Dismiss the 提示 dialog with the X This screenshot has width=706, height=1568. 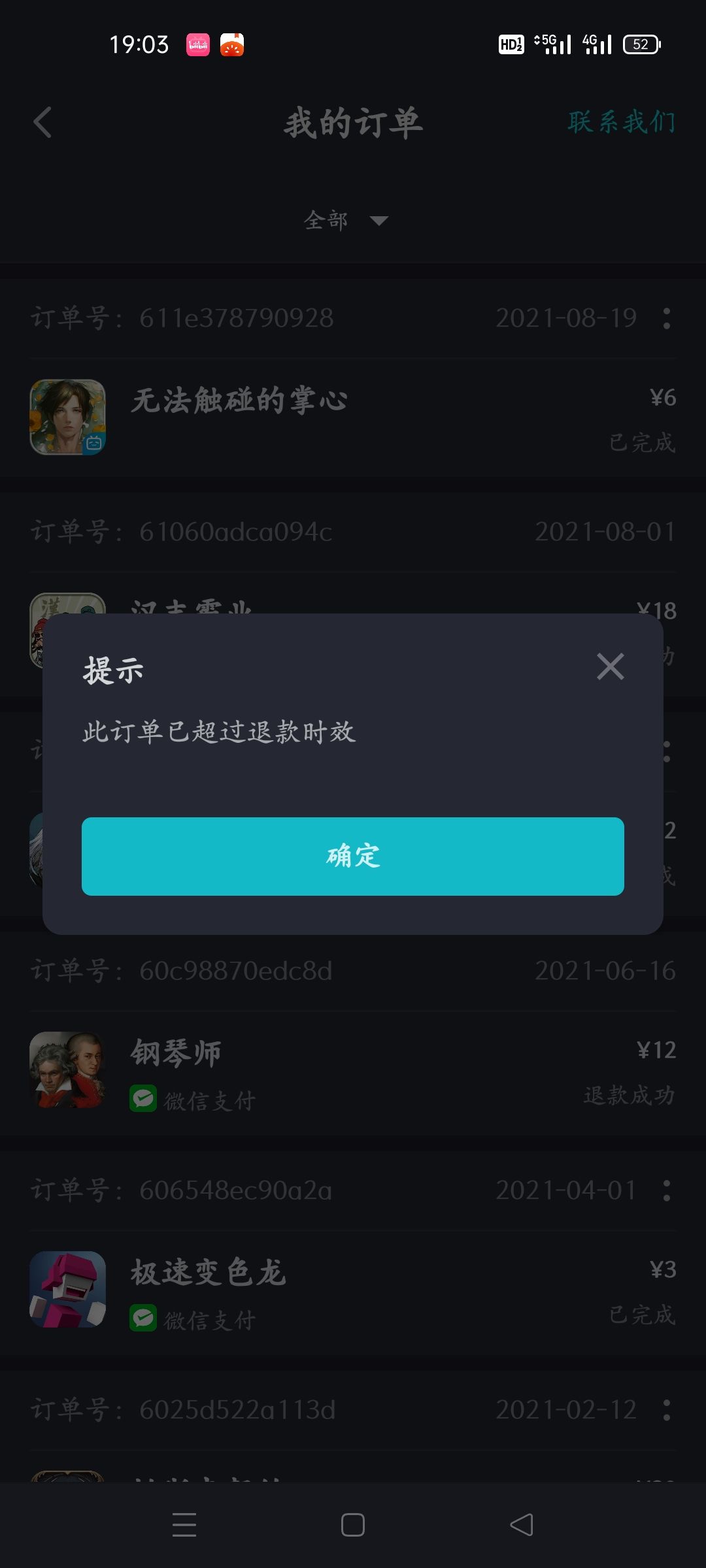tap(609, 668)
